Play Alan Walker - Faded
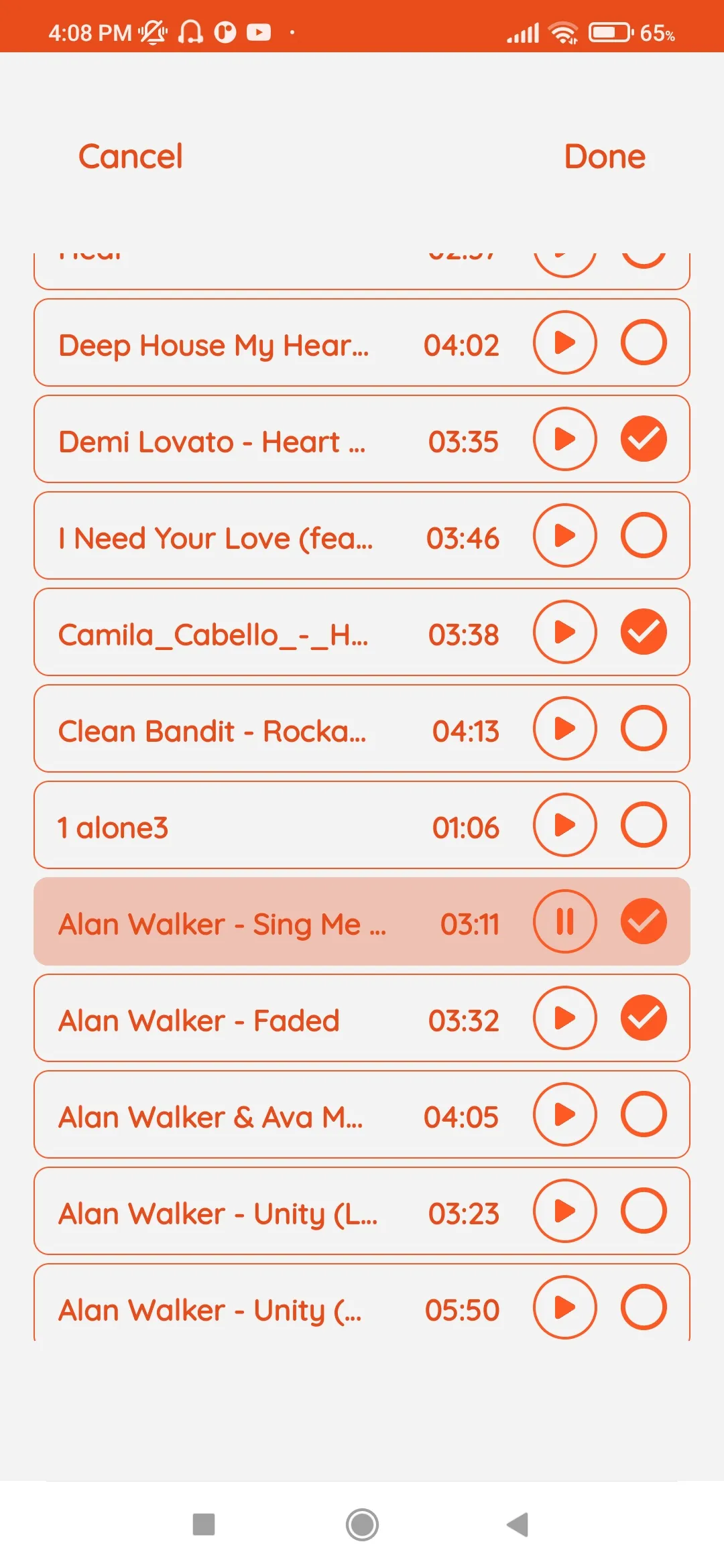Screen dimensions: 724x1568 click(x=564, y=1018)
